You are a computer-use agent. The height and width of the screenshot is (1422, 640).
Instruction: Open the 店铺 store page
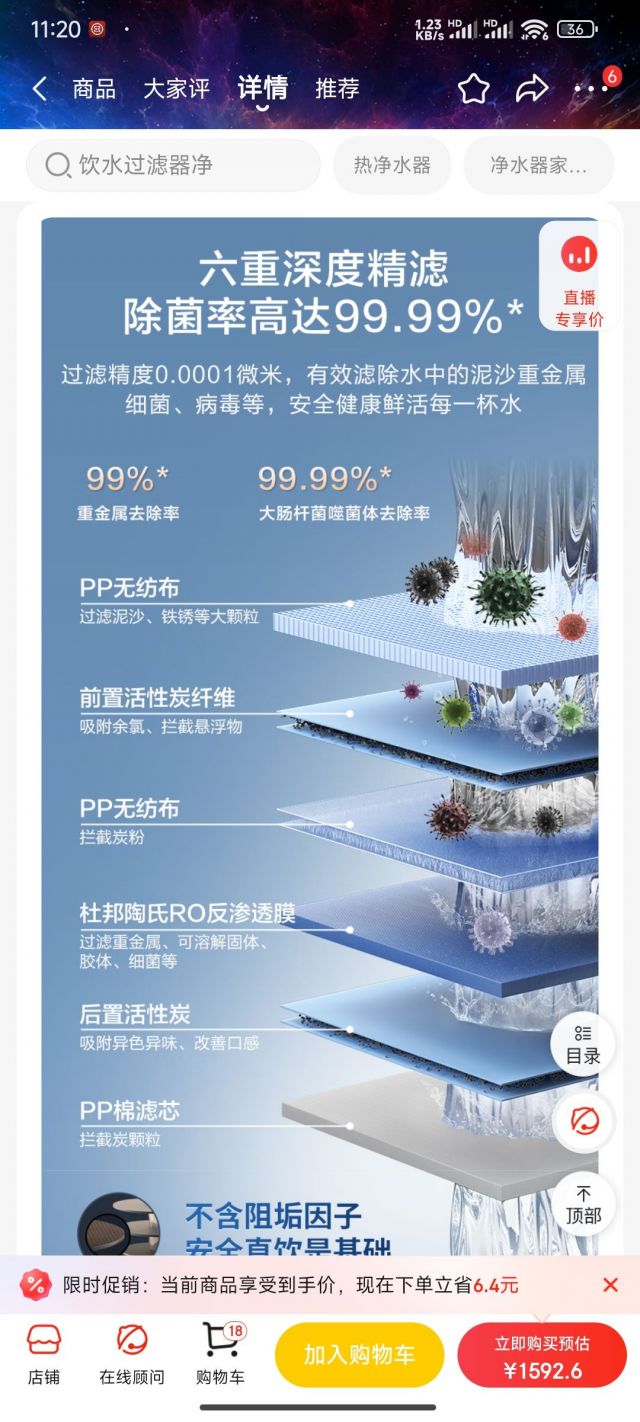tap(44, 1354)
